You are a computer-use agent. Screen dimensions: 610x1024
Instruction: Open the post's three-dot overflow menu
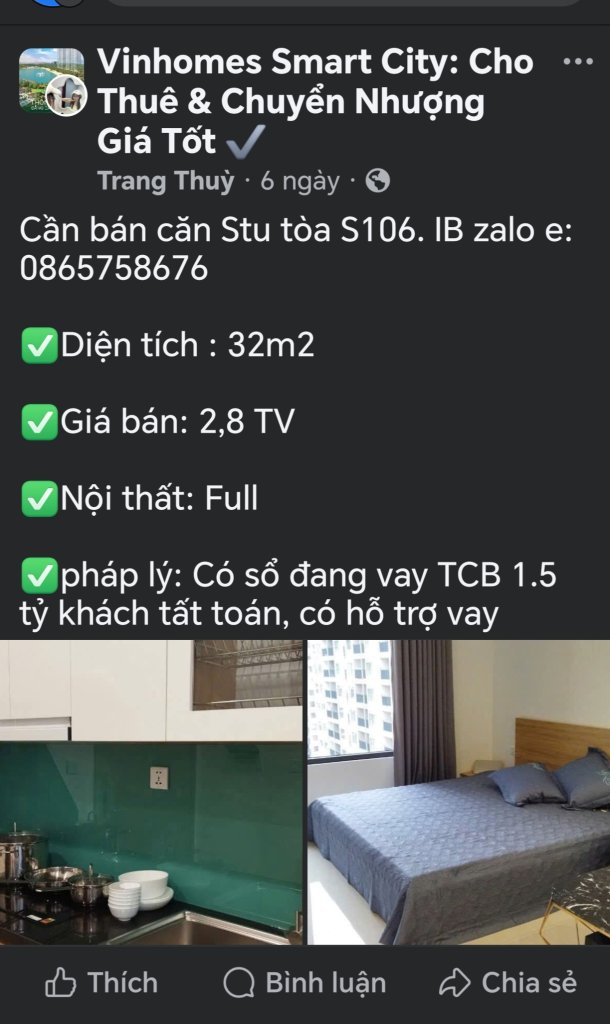[578, 62]
